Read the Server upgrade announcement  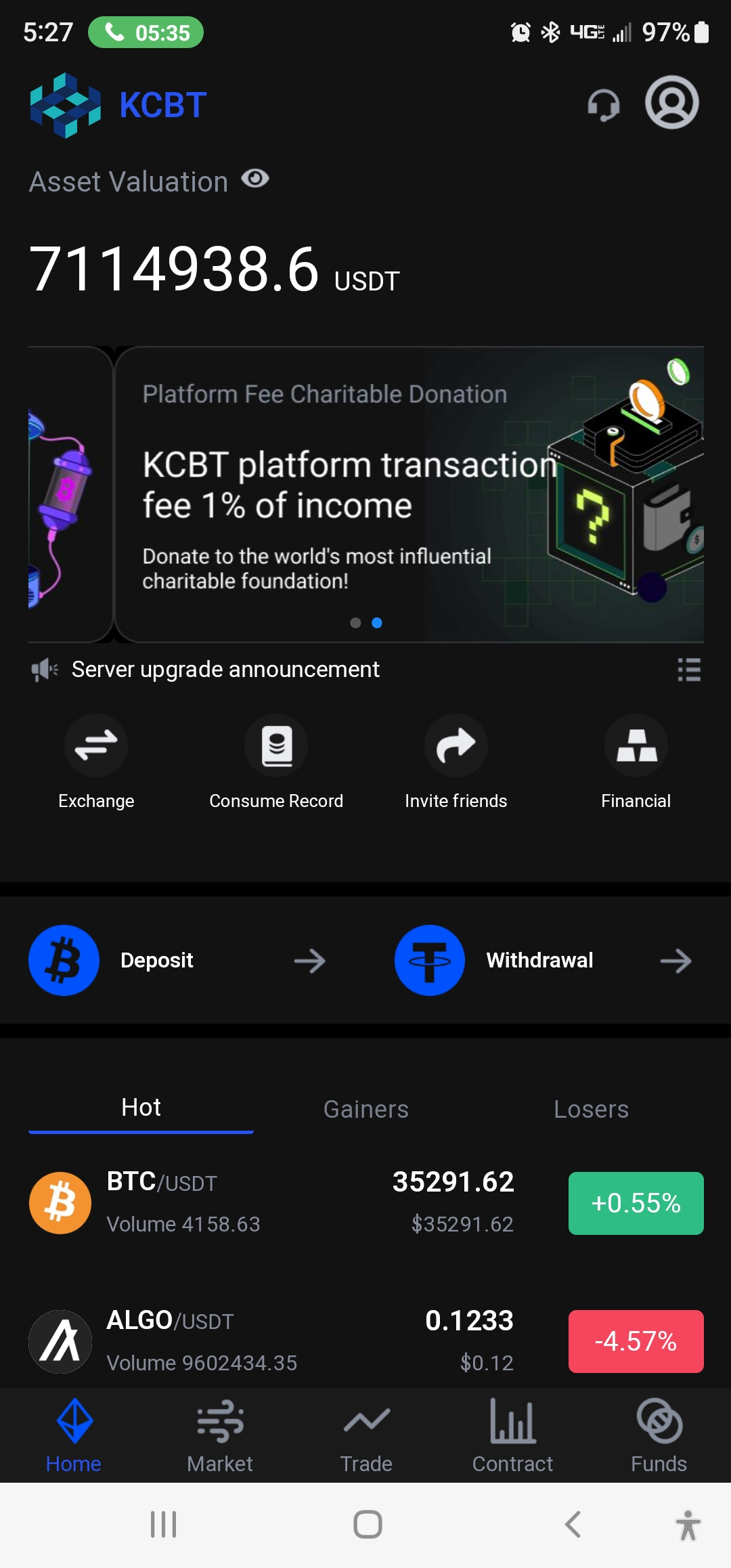tap(225, 670)
